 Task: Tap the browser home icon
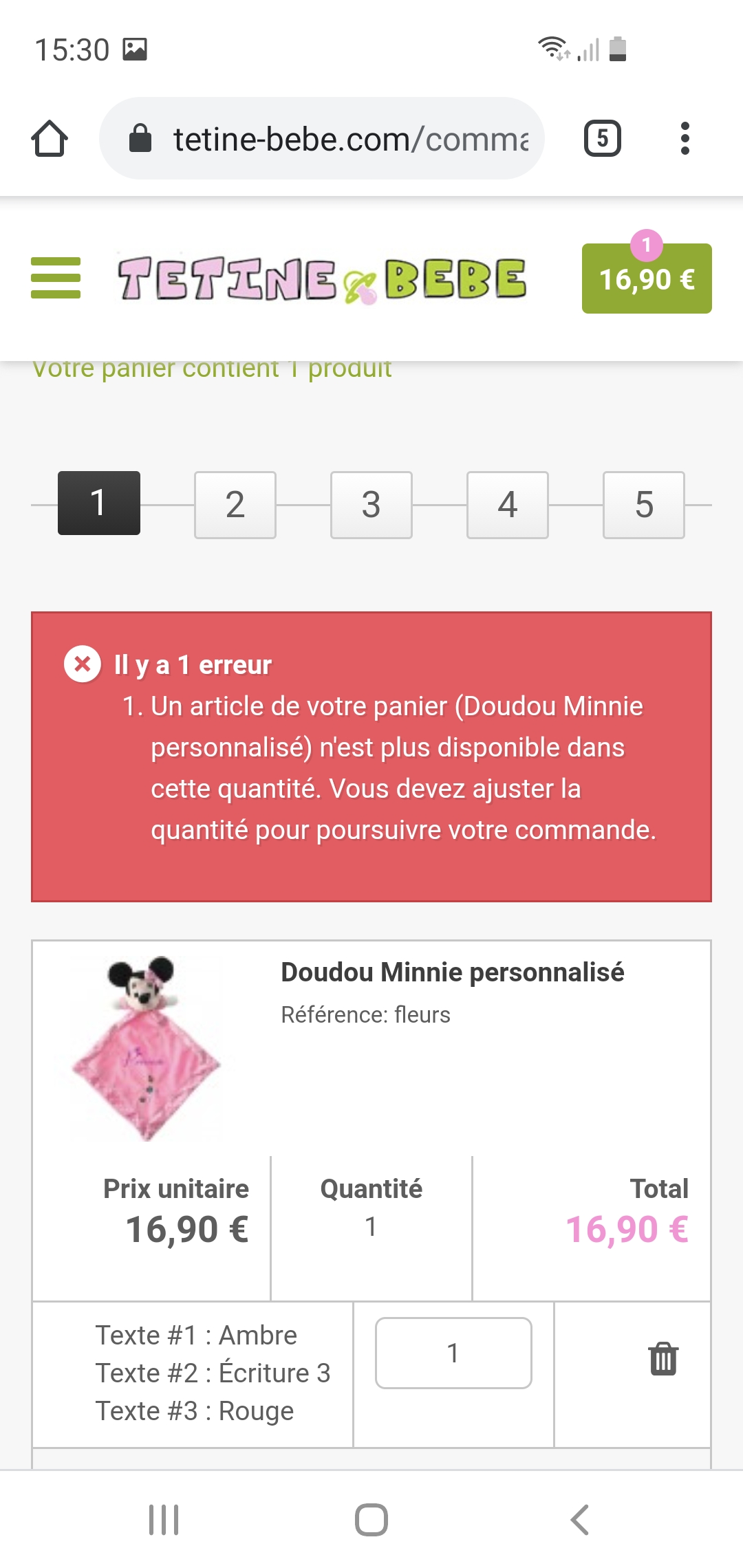(50, 139)
